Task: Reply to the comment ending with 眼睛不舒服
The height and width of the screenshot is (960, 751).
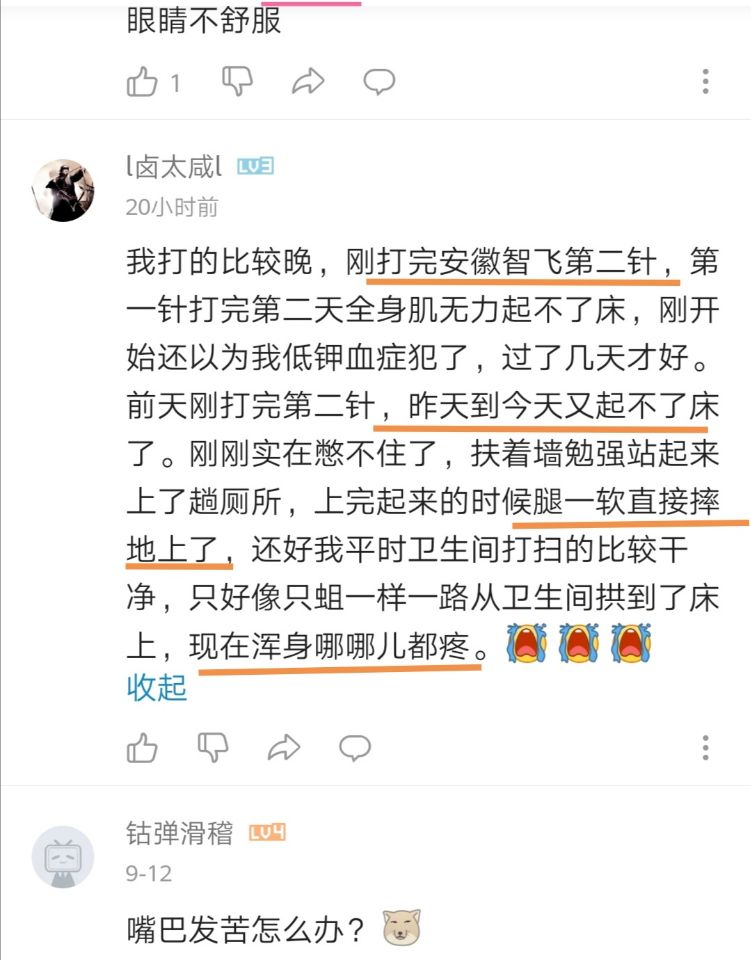Action: tap(379, 82)
